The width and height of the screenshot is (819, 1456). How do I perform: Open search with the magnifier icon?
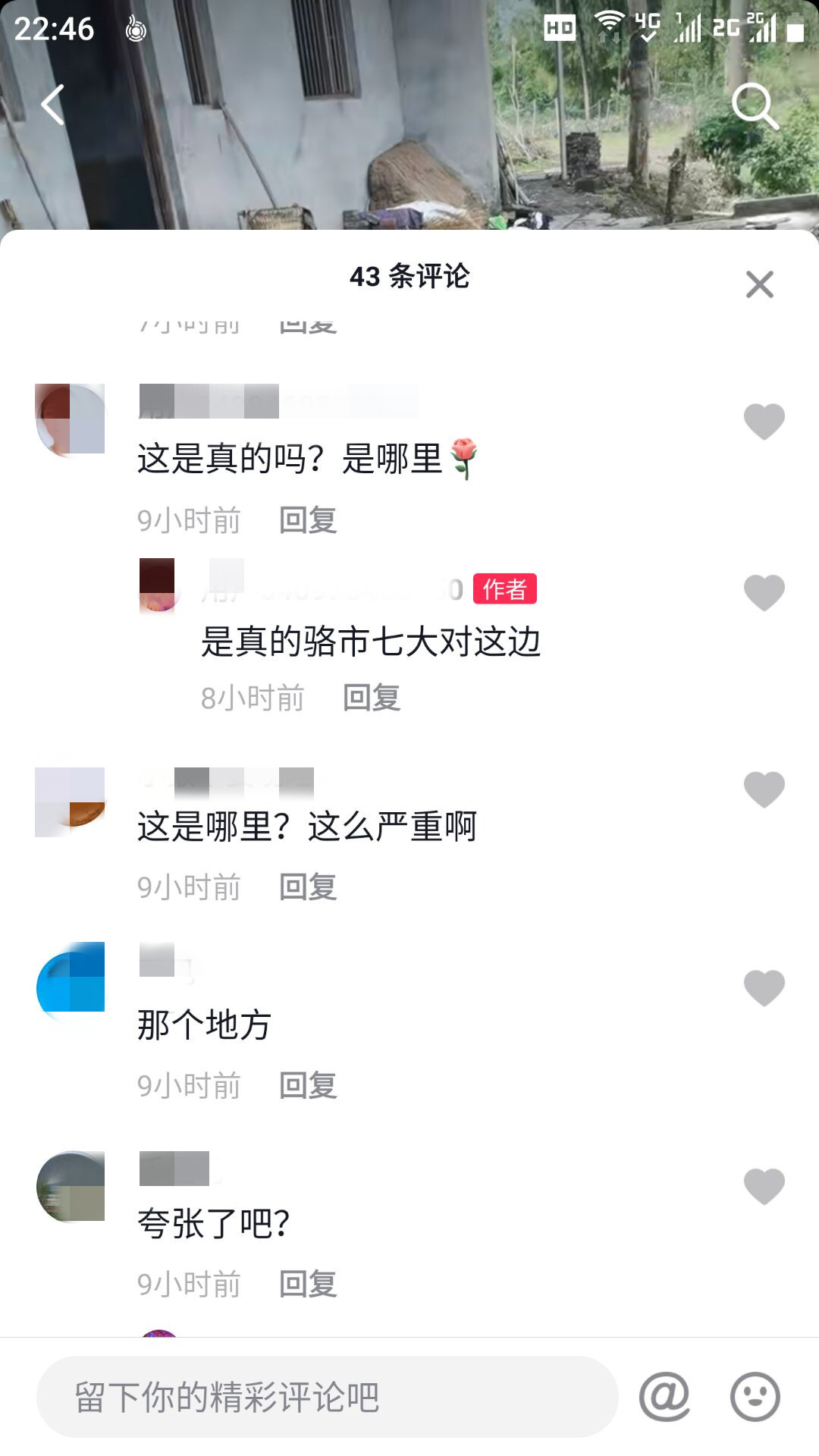(x=755, y=106)
